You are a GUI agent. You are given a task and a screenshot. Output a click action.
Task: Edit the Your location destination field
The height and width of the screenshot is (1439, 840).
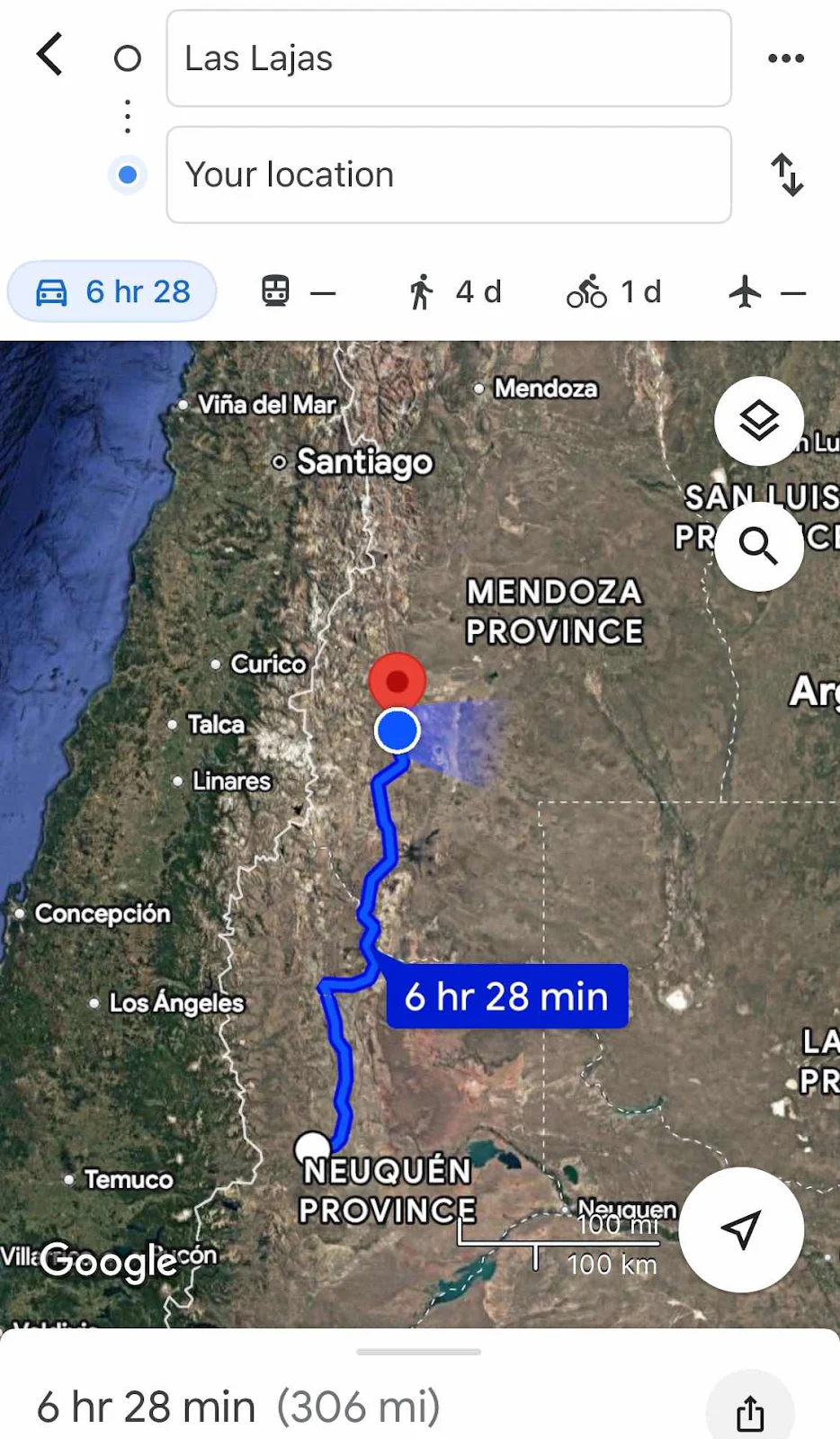point(448,174)
